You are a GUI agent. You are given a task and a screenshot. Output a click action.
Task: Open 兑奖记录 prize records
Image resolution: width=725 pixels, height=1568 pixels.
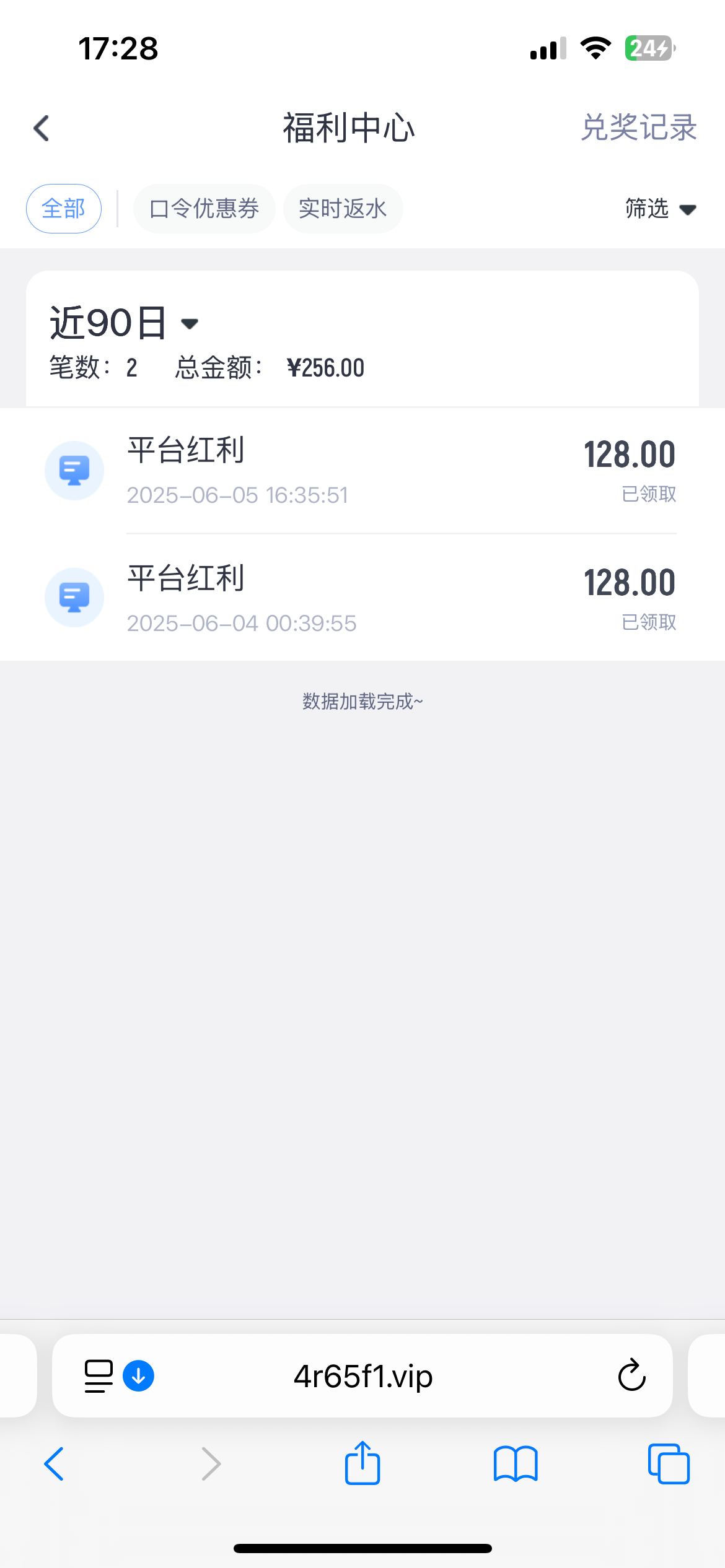click(639, 128)
